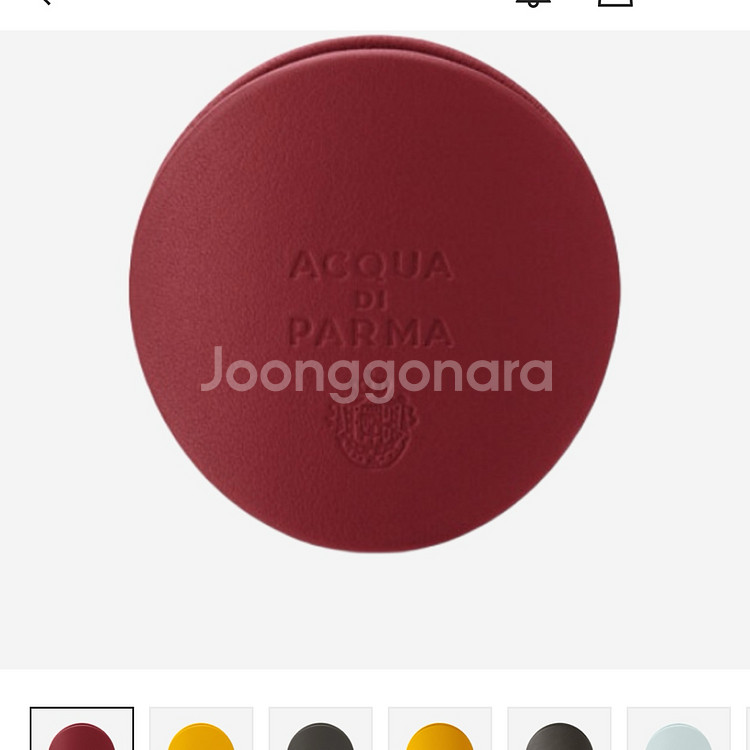750x750 pixels.
Task: Open the large burgundy Acqua di Parma image
Action: point(375,295)
